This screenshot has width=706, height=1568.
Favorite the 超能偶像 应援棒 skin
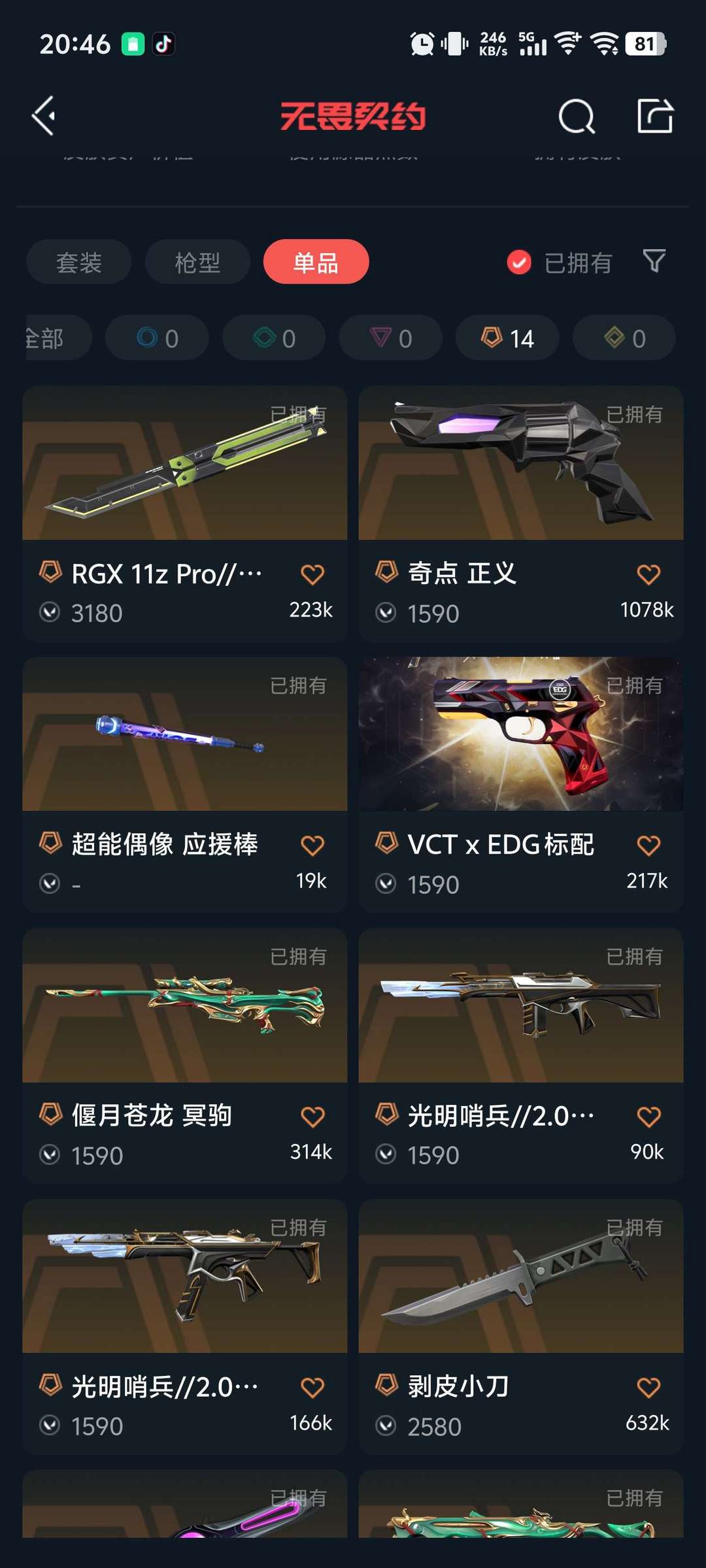(x=312, y=845)
